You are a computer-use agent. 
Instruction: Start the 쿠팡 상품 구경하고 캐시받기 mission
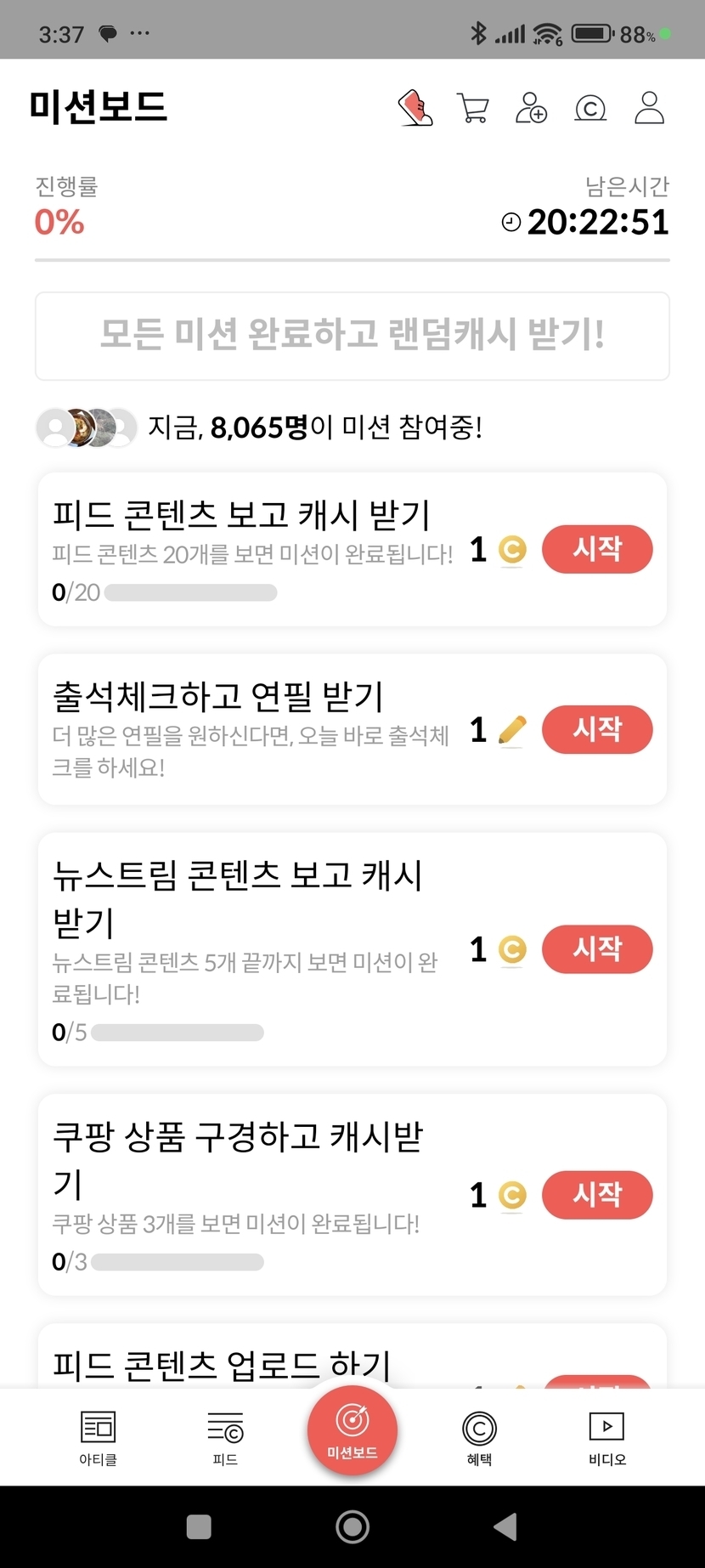(x=597, y=1195)
